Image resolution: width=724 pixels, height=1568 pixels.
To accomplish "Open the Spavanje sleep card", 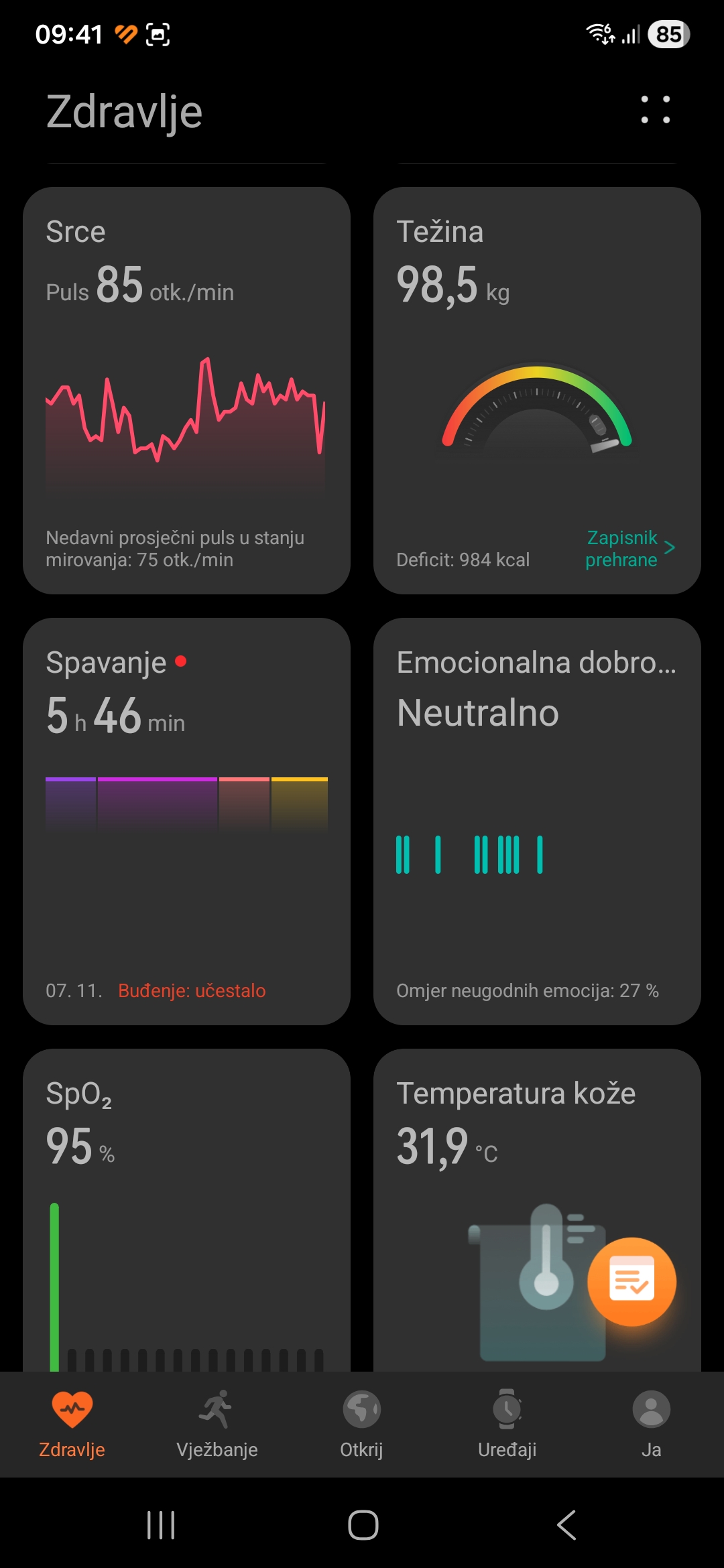I will [x=186, y=821].
